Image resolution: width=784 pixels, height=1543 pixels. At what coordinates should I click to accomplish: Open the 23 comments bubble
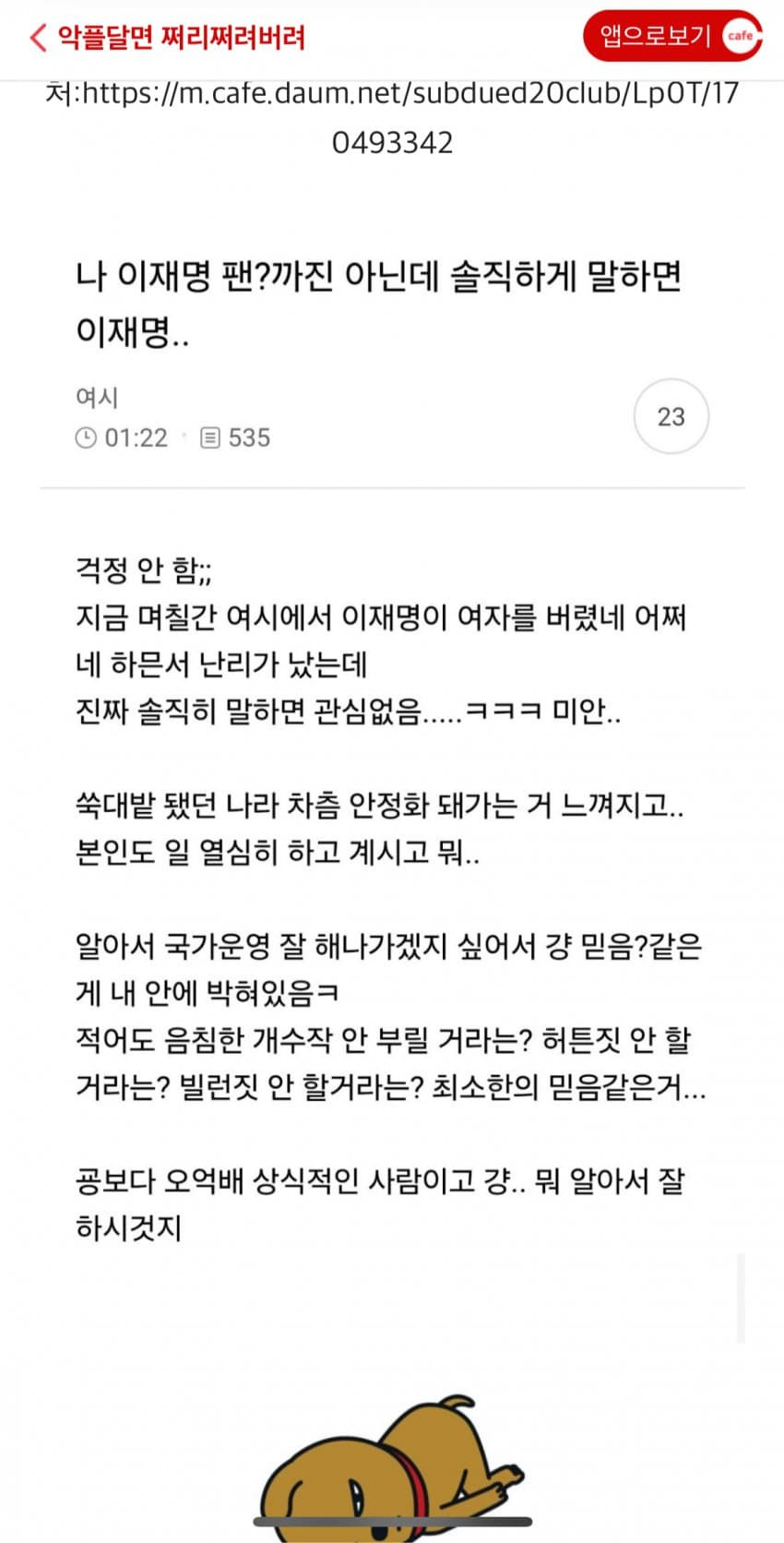pos(671,416)
